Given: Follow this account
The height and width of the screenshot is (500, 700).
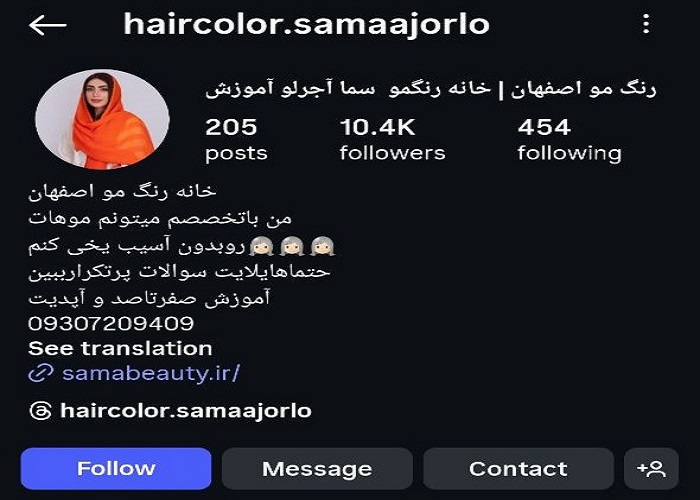Looking at the screenshot, I should [116, 468].
